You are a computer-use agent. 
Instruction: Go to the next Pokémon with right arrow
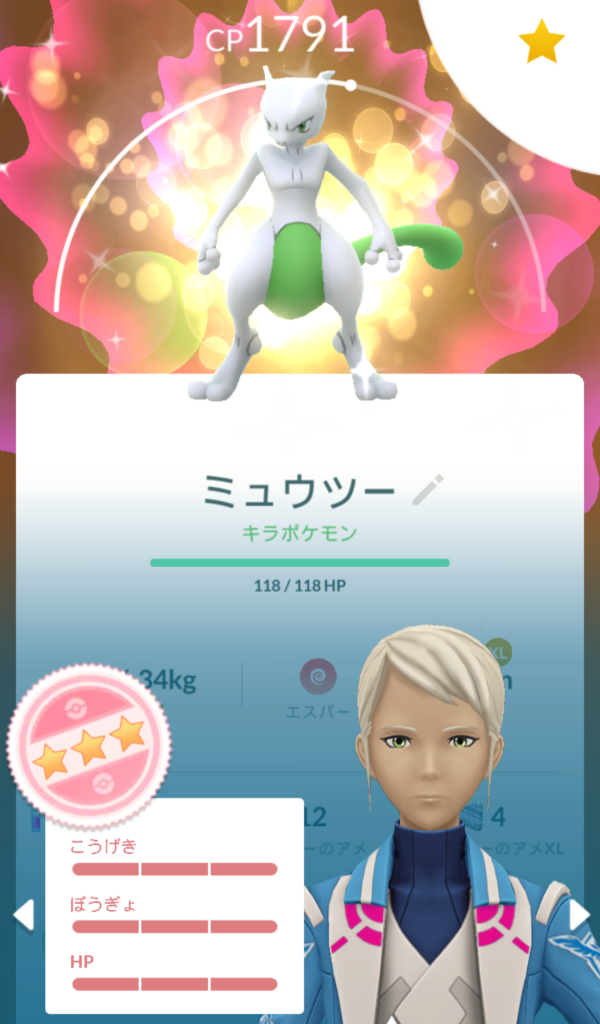click(x=579, y=914)
